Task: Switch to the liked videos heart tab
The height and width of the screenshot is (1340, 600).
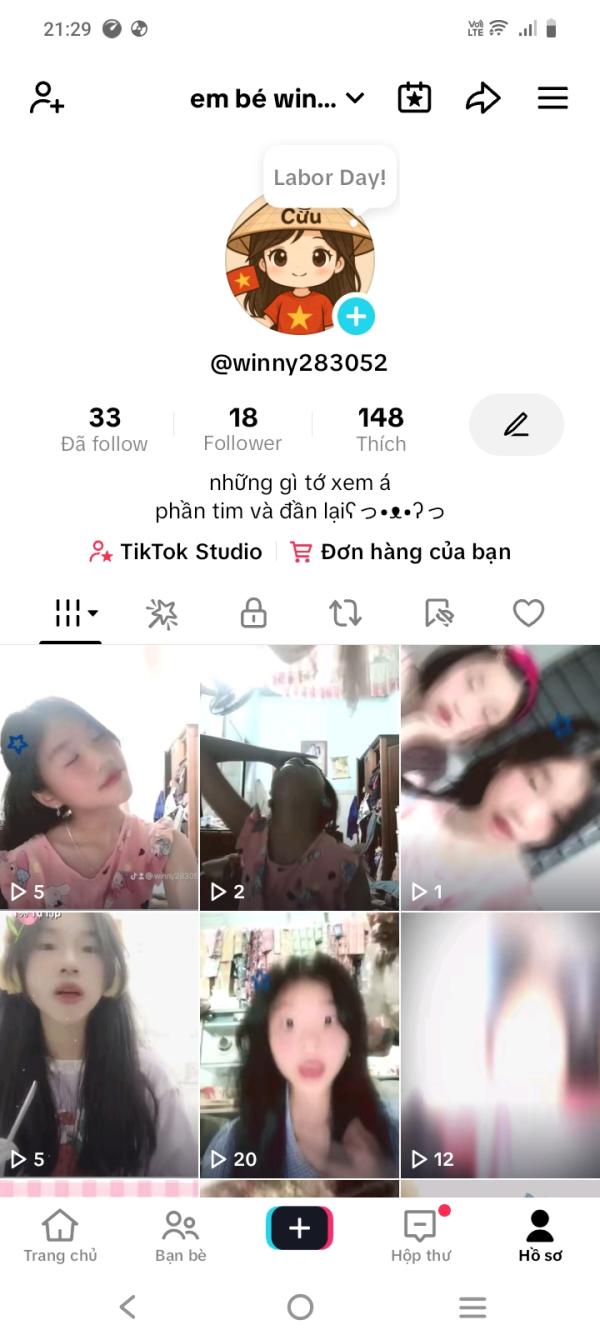Action: pyautogui.click(x=528, y=613)
